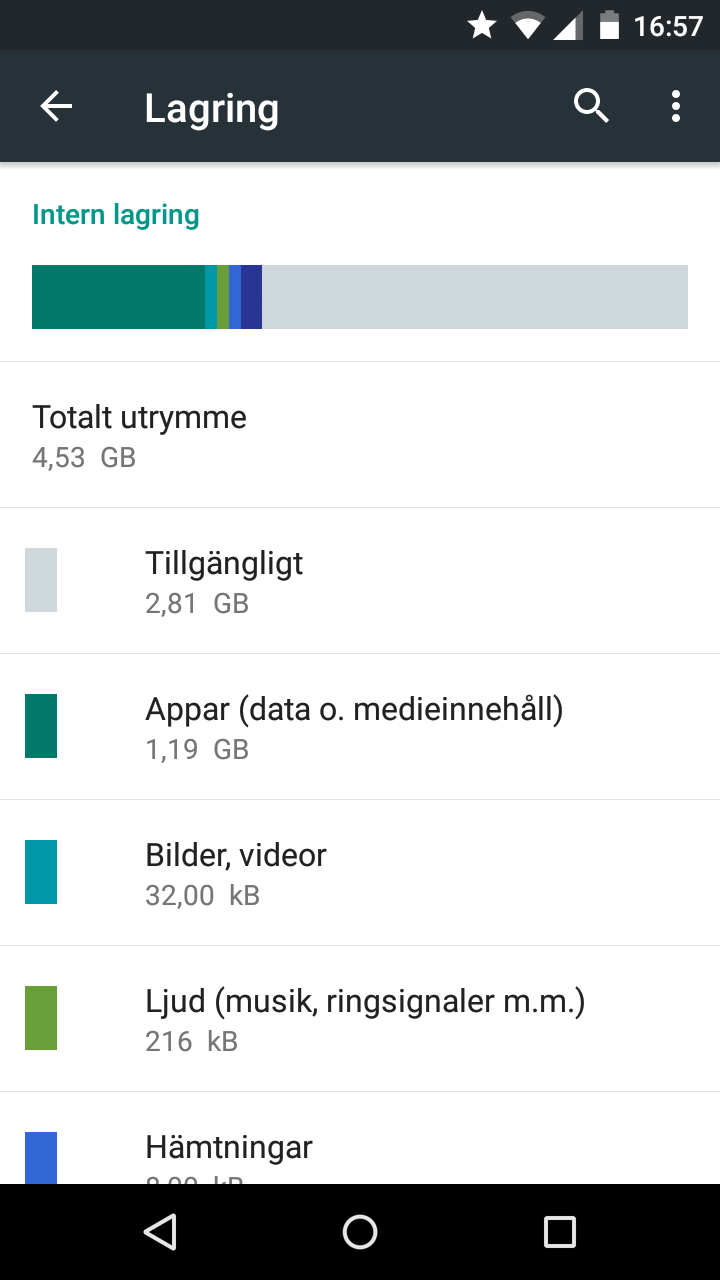720x1280 pixels.
Task: Open the Tillgängligt storage row
Action: point(360,581)
